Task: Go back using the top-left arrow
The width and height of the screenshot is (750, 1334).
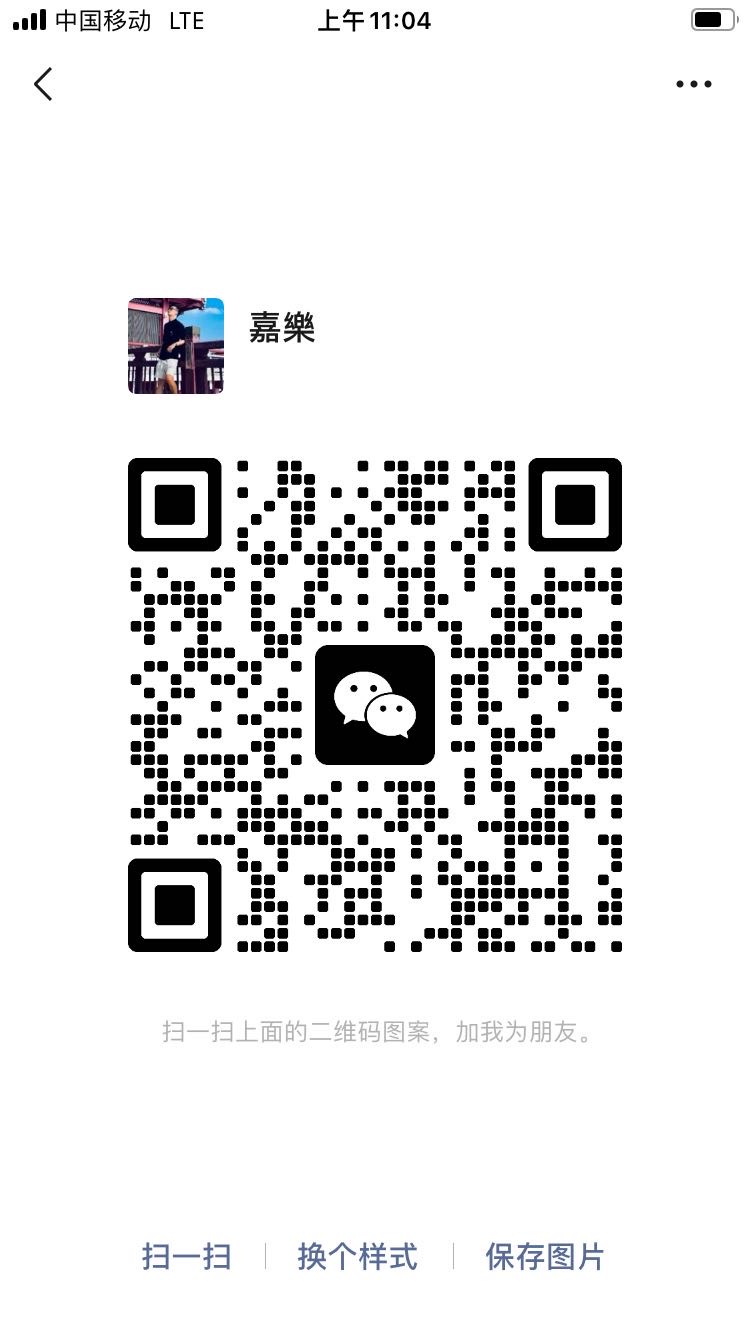Action: pos(43,85)
